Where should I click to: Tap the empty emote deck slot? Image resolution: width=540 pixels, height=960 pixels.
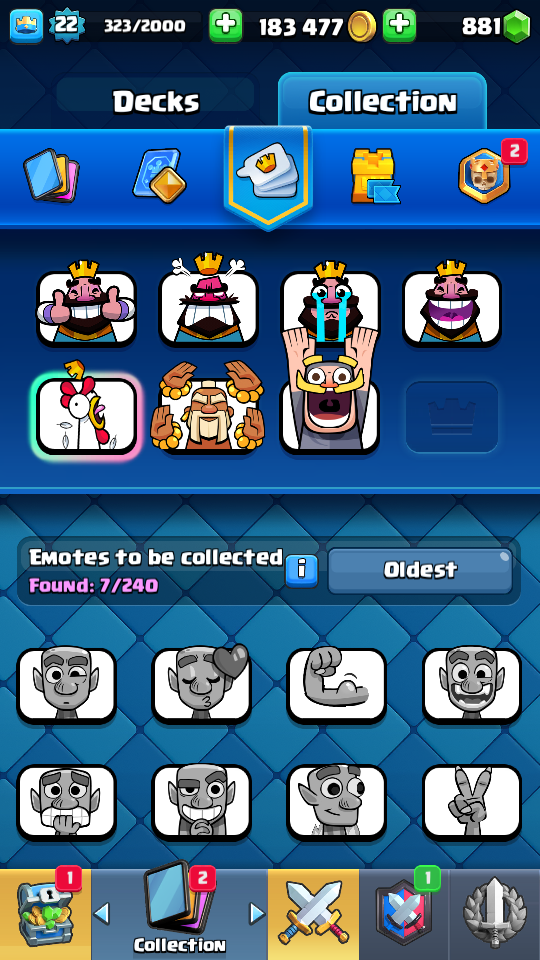tap(452, 418)
